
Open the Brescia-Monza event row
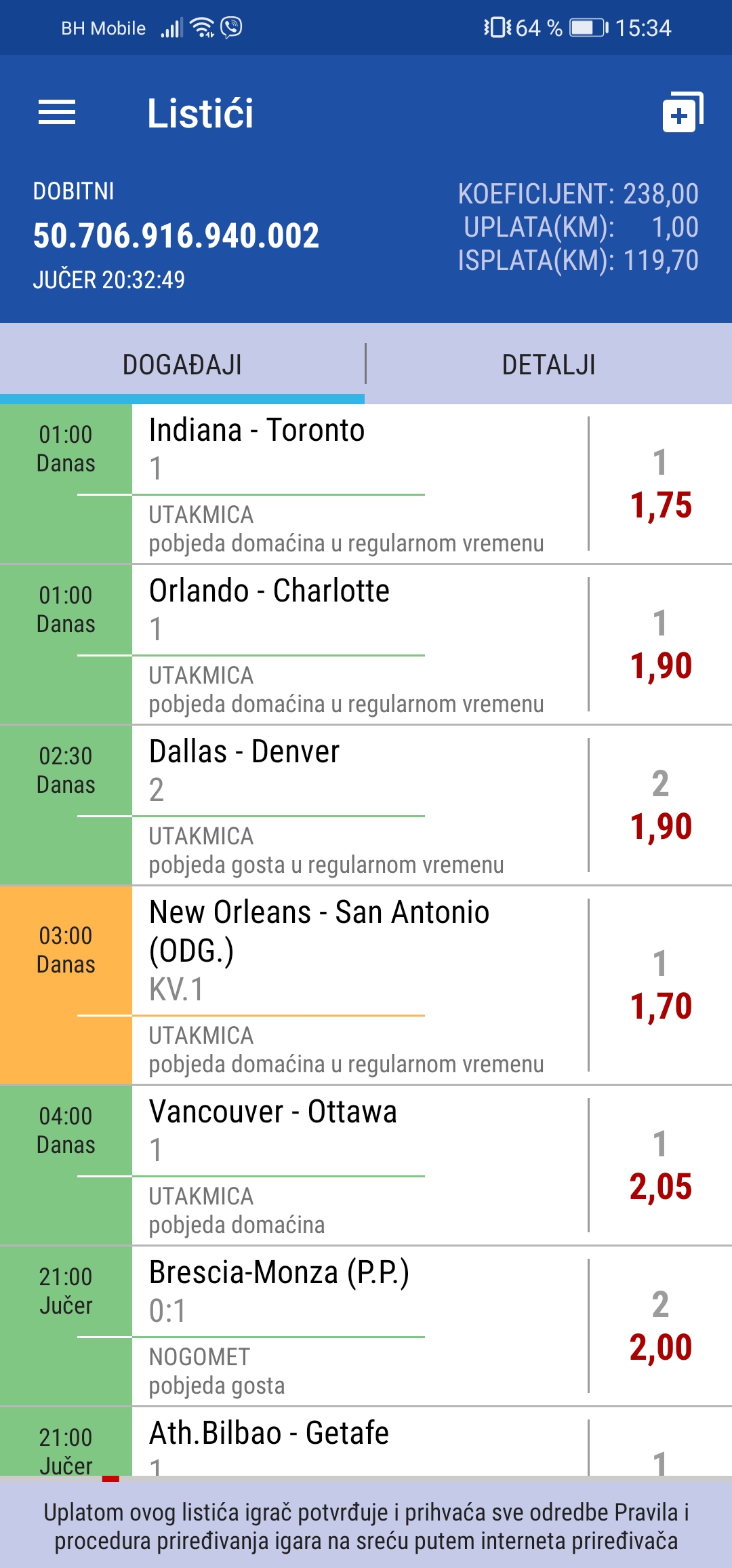coord(366,1327)
